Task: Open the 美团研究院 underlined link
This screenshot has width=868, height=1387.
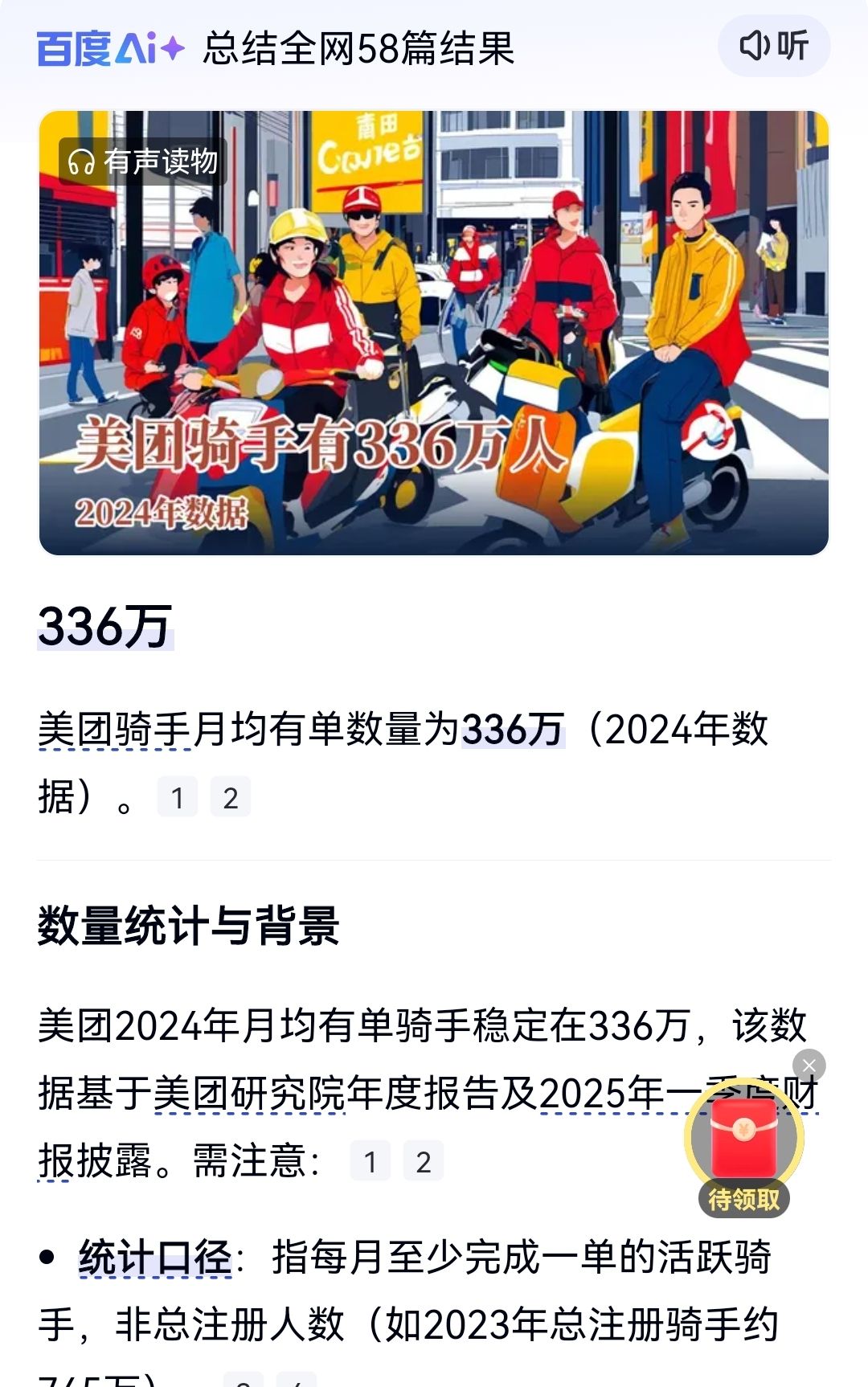Action: [x=249, y=1094]
